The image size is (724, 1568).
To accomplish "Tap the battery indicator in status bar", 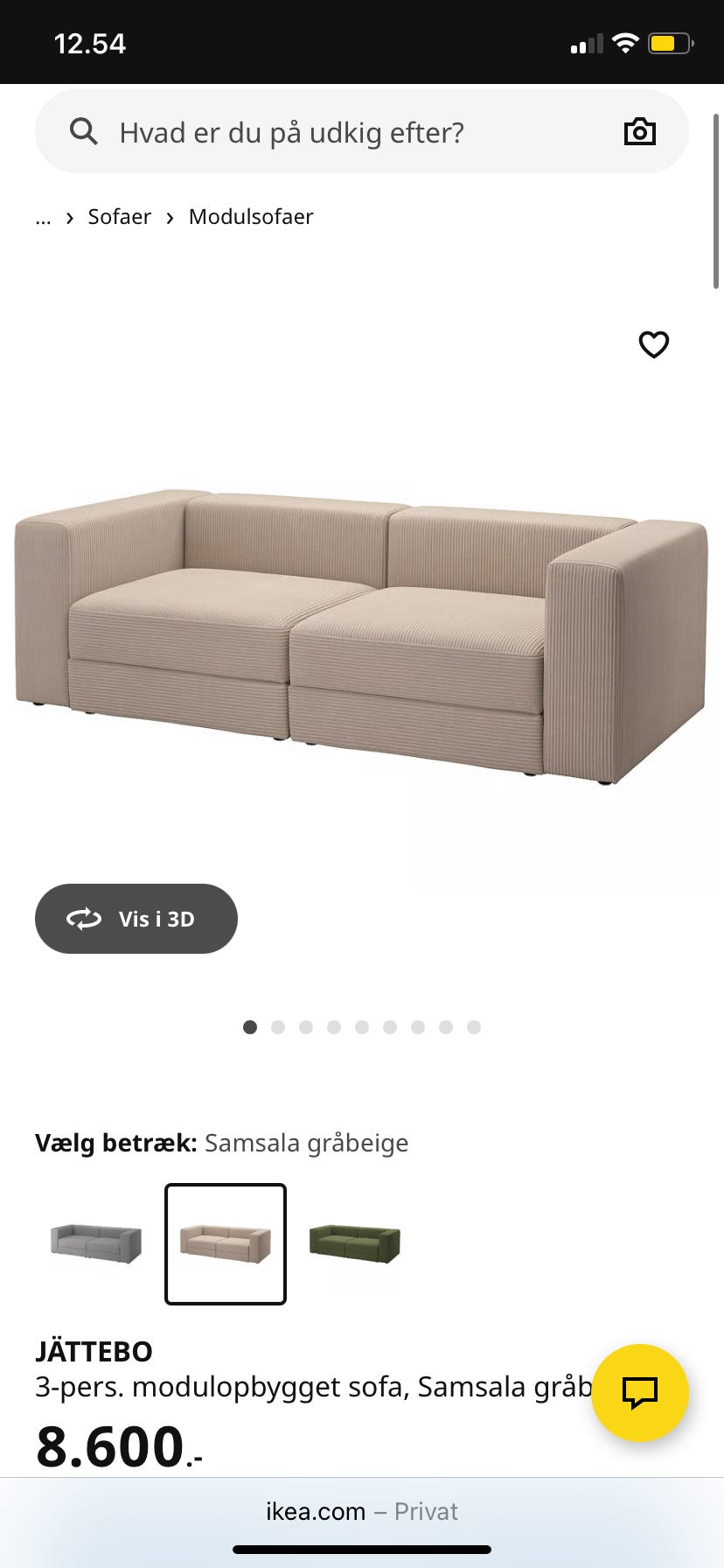I will click(x=672, y=41).
